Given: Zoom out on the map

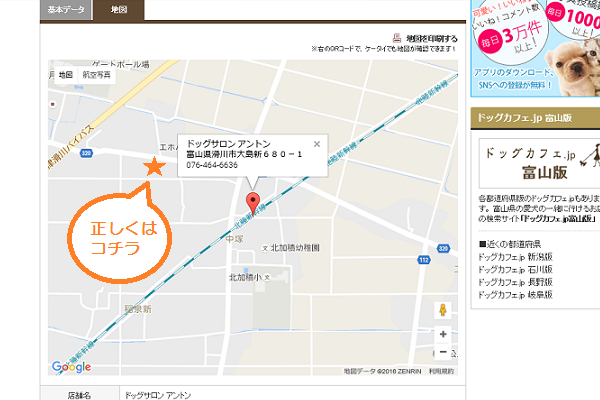Looking at the screenshot, I should pyautogui.click(x=442, y=352).
